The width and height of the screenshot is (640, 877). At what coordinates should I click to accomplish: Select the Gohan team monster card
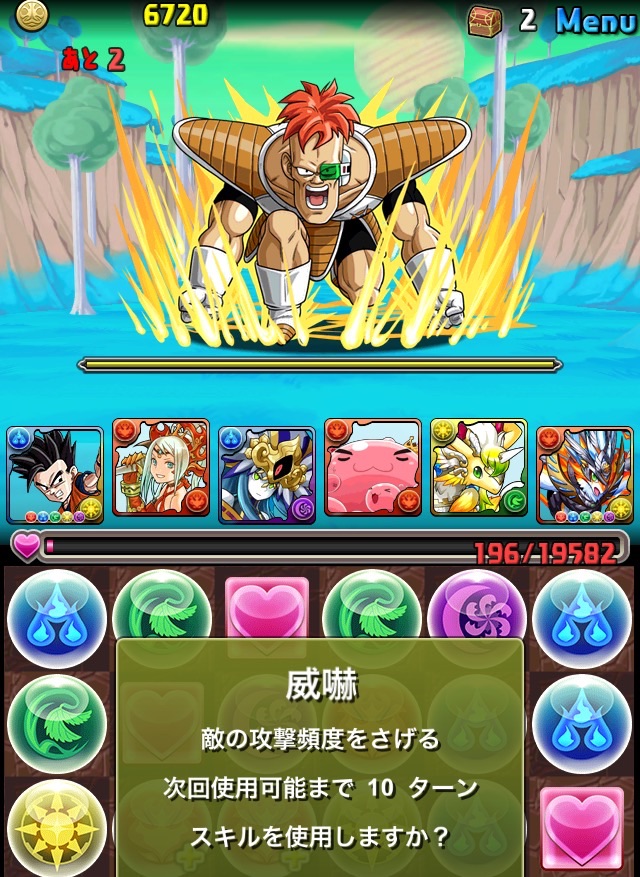[55, 473]
